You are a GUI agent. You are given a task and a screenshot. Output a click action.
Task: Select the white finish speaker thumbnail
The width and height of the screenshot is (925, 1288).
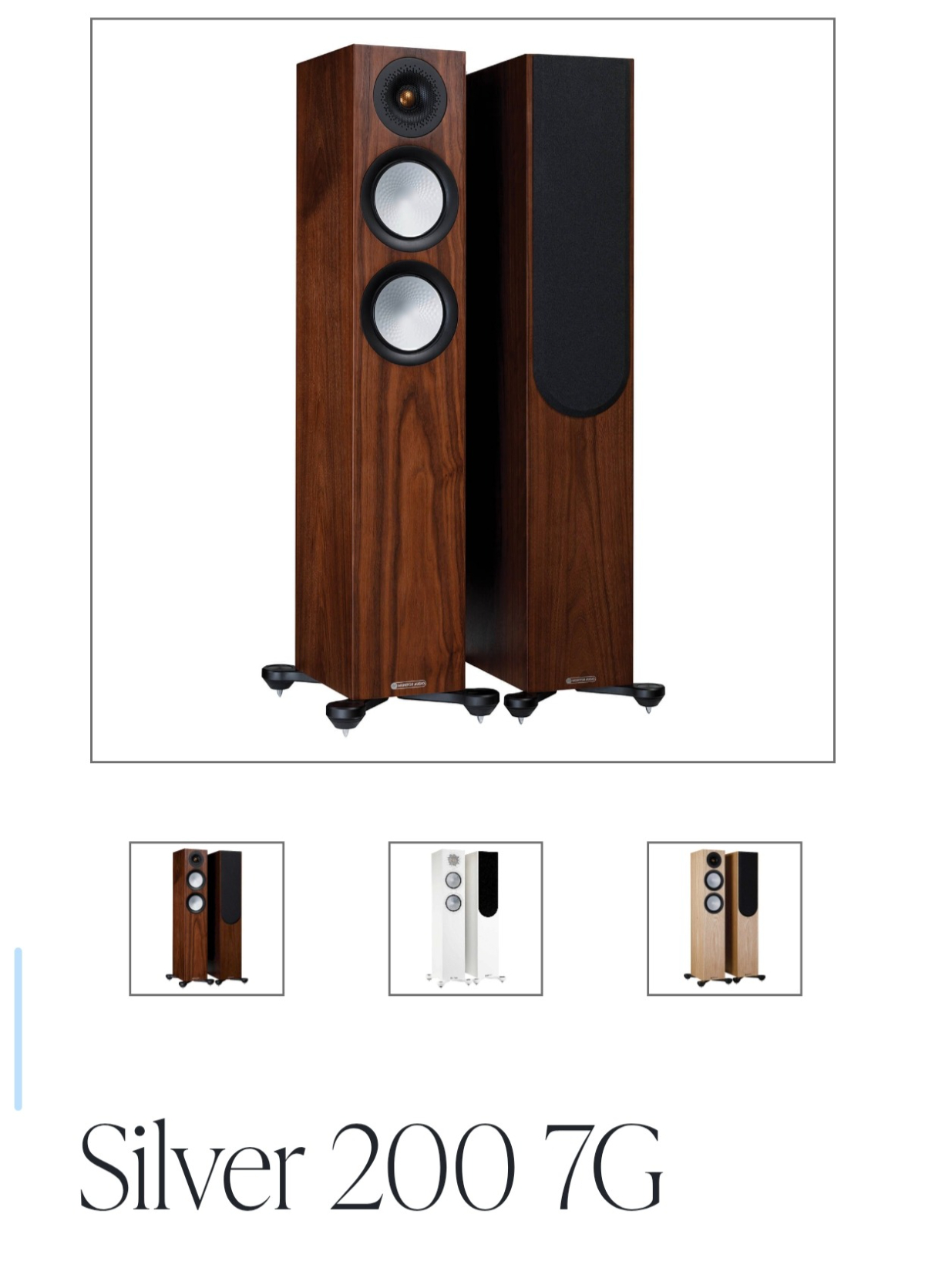pos(466,918)
